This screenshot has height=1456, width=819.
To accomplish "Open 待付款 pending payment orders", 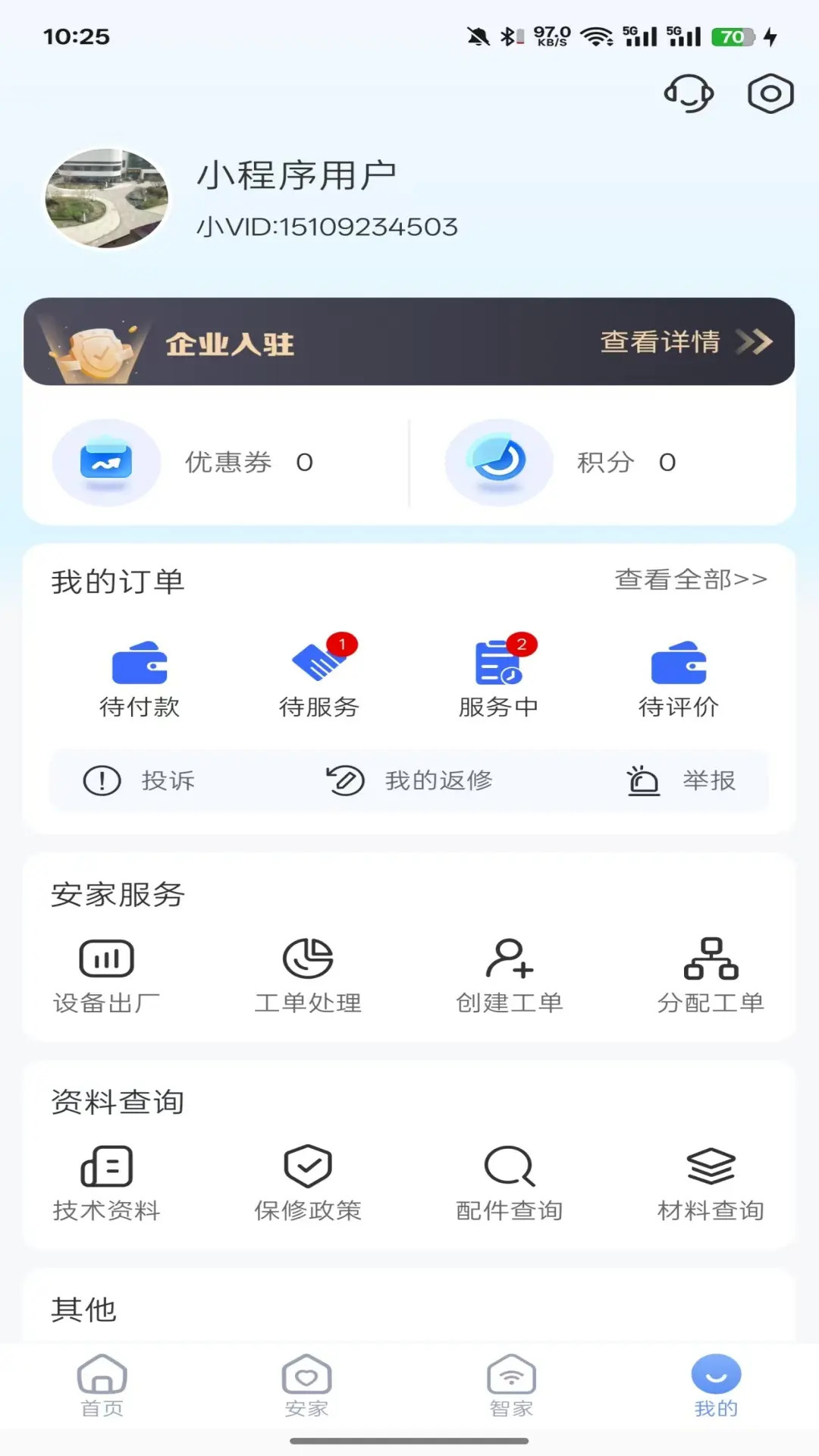I will click(x=141, y=675).
